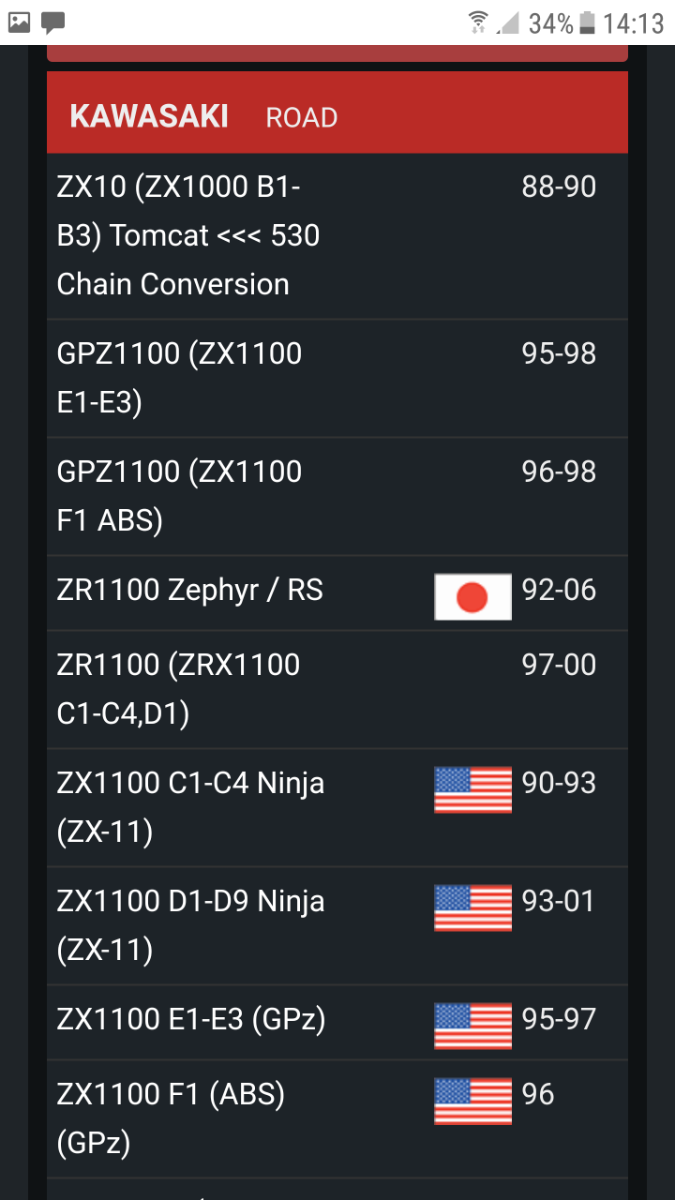Tap ZX1100 D1-D9 Ninja (ZX-11) row
675x1200 pixels.
point(337,926)
